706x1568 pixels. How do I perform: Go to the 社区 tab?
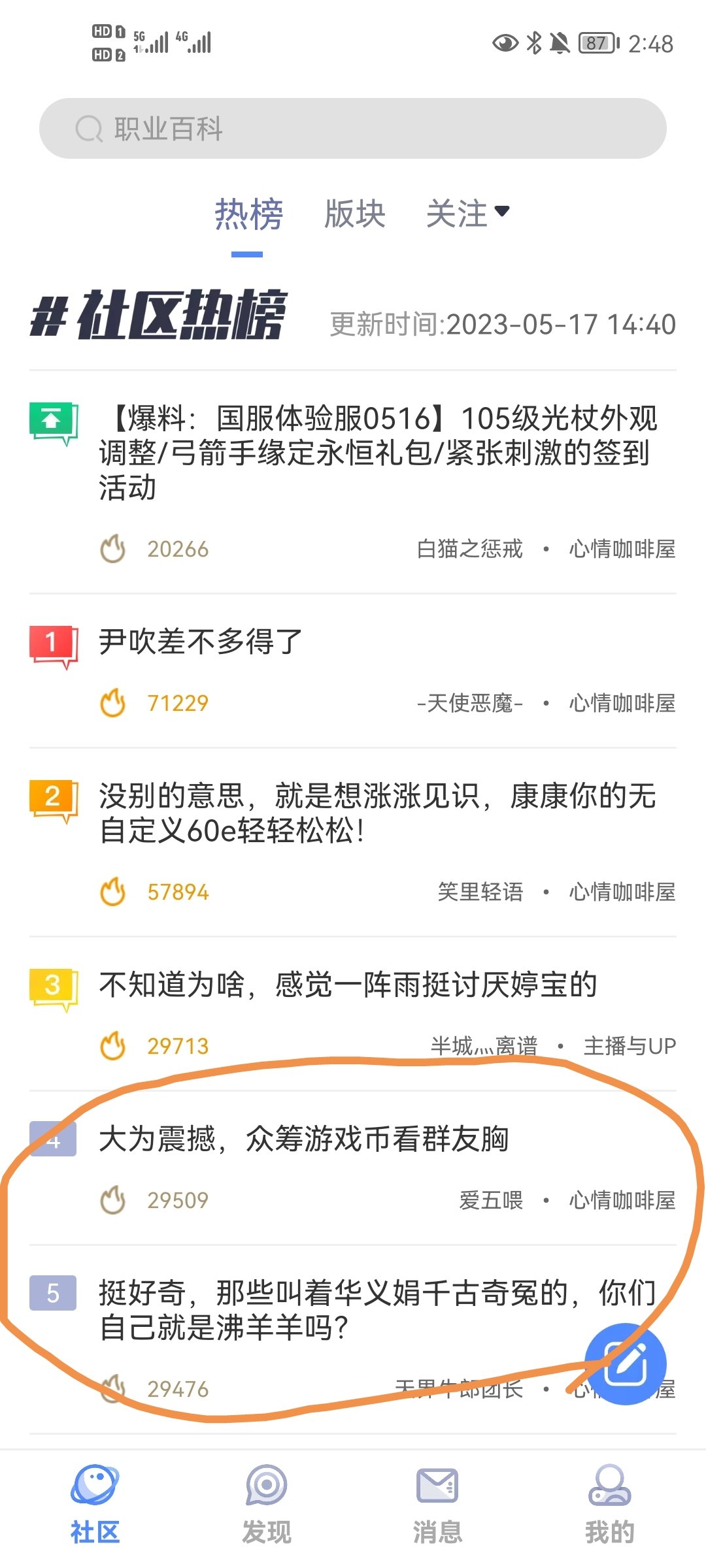(95, 1504)
